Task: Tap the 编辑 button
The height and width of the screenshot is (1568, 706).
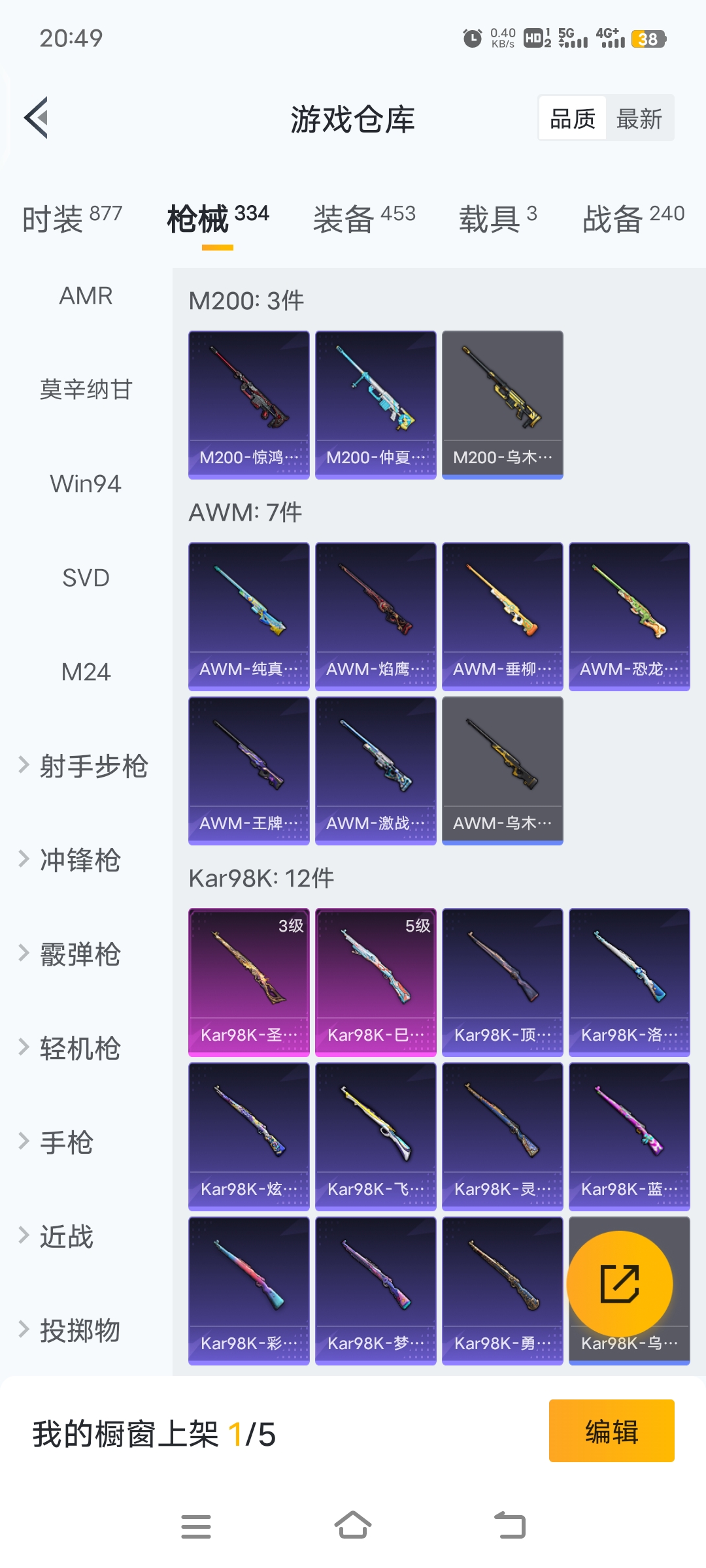Action: point(611,1431)
